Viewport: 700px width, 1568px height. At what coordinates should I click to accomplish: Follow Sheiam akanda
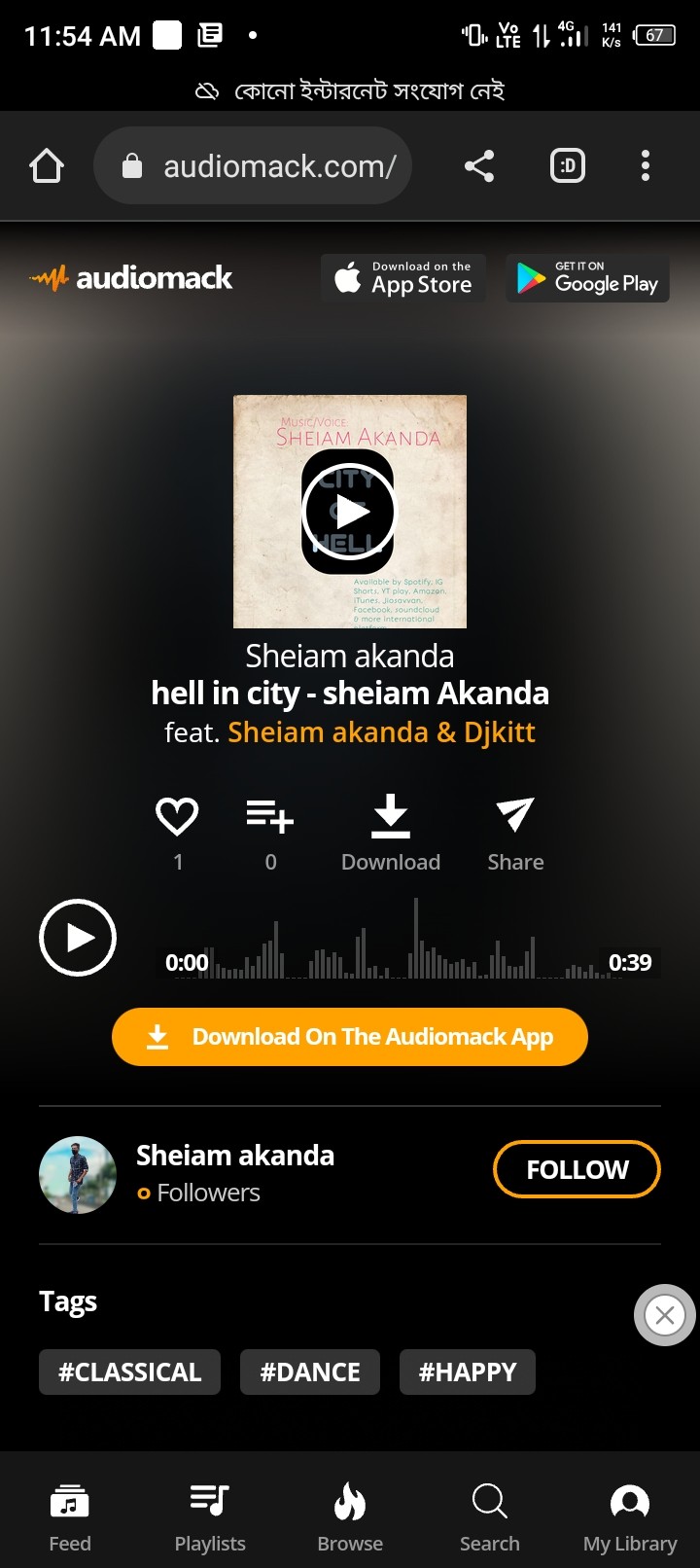point(577,1169)
